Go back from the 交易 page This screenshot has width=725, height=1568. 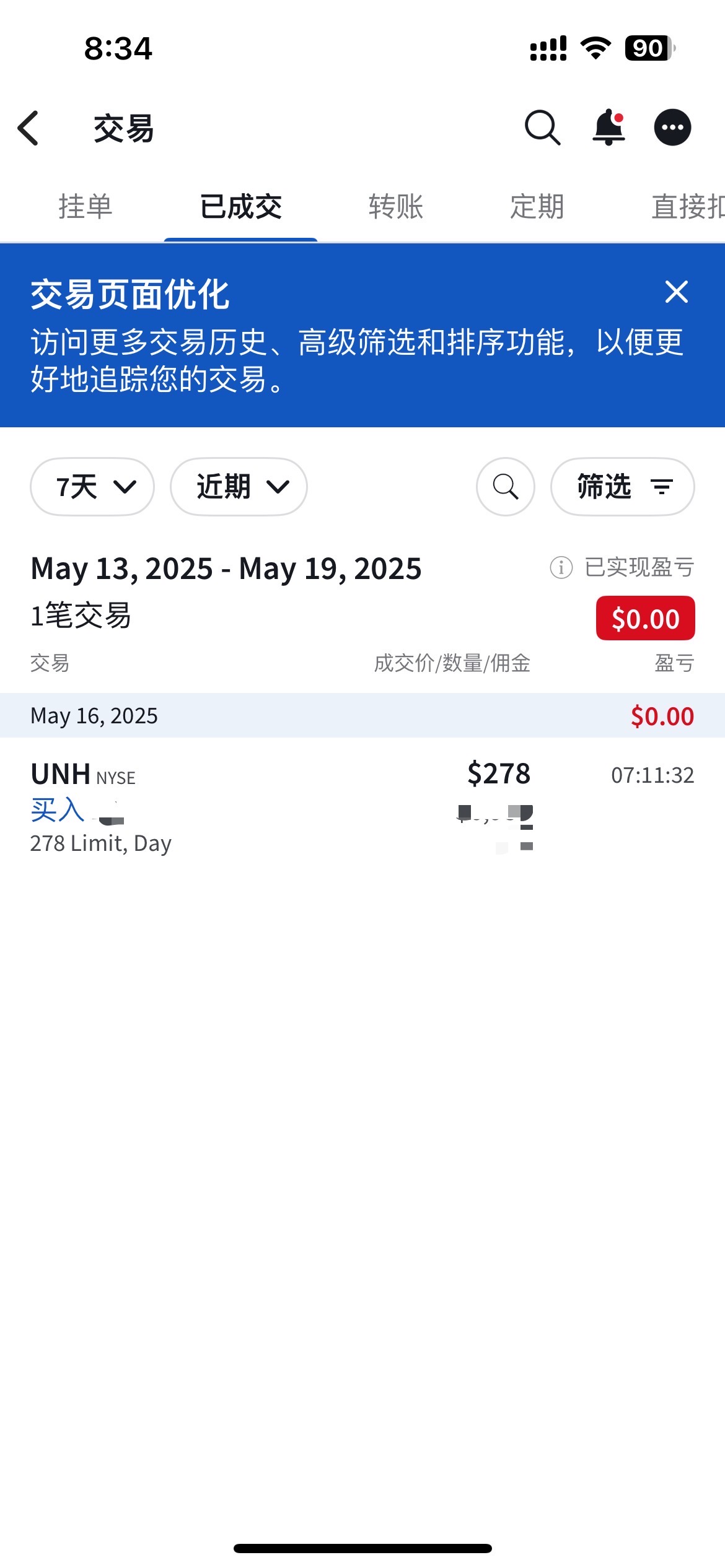click(x=29, y=128)
